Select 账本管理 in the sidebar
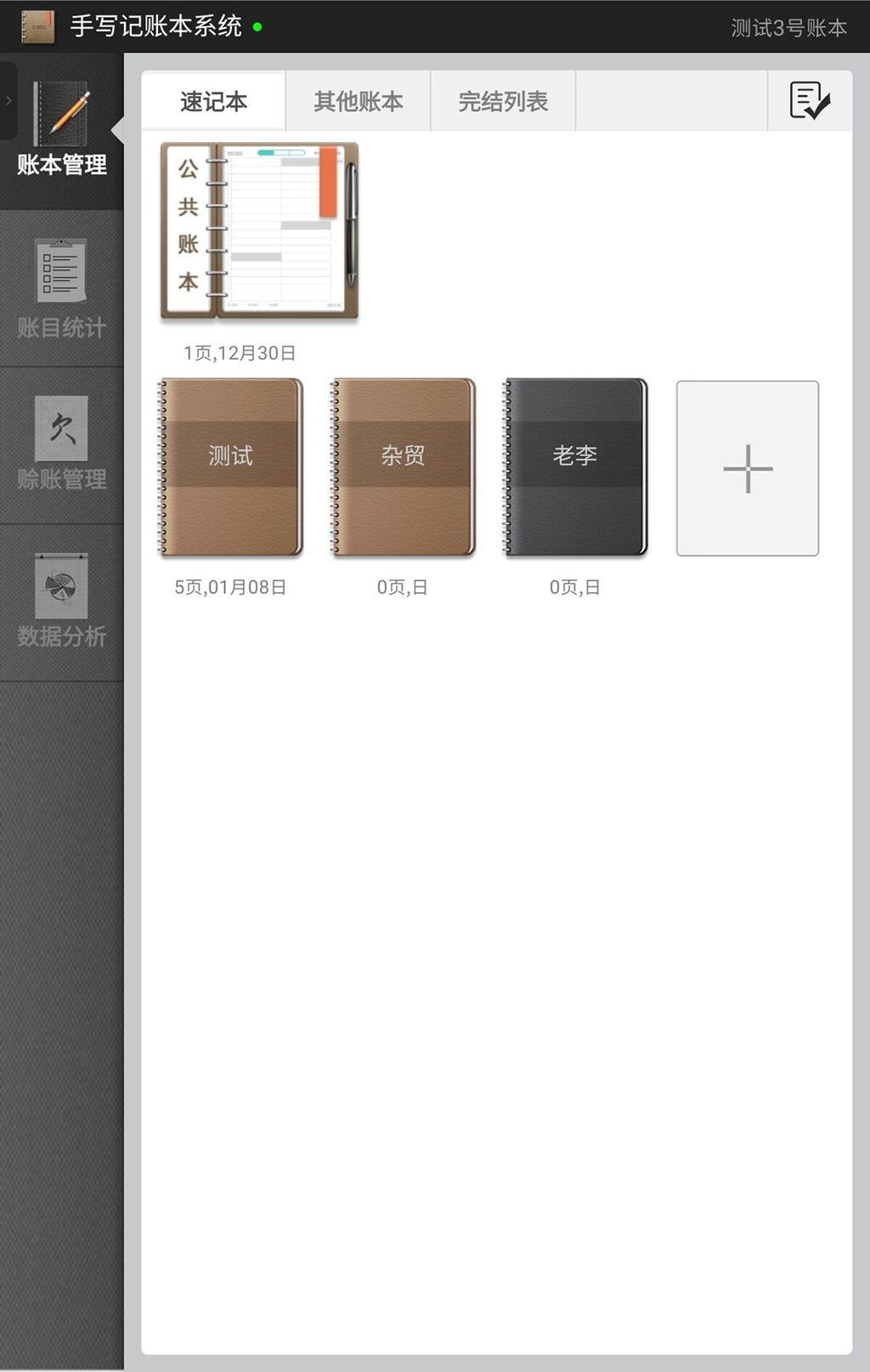Viewport: 870px width, 1372px height. tap(61, 132)
